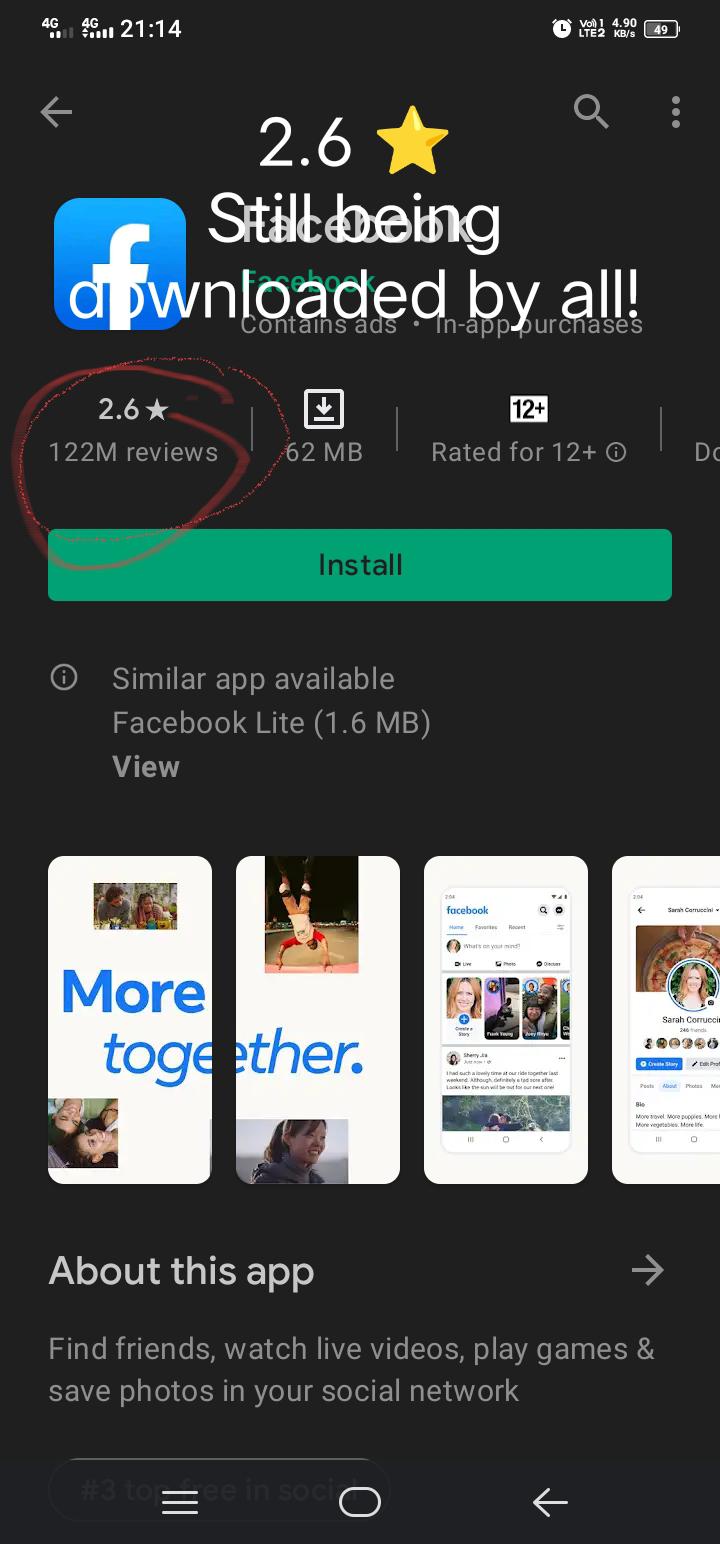Open the three-dot overflow menu
This screenshot has width=720, height=1544.
[x=676, y=112]
